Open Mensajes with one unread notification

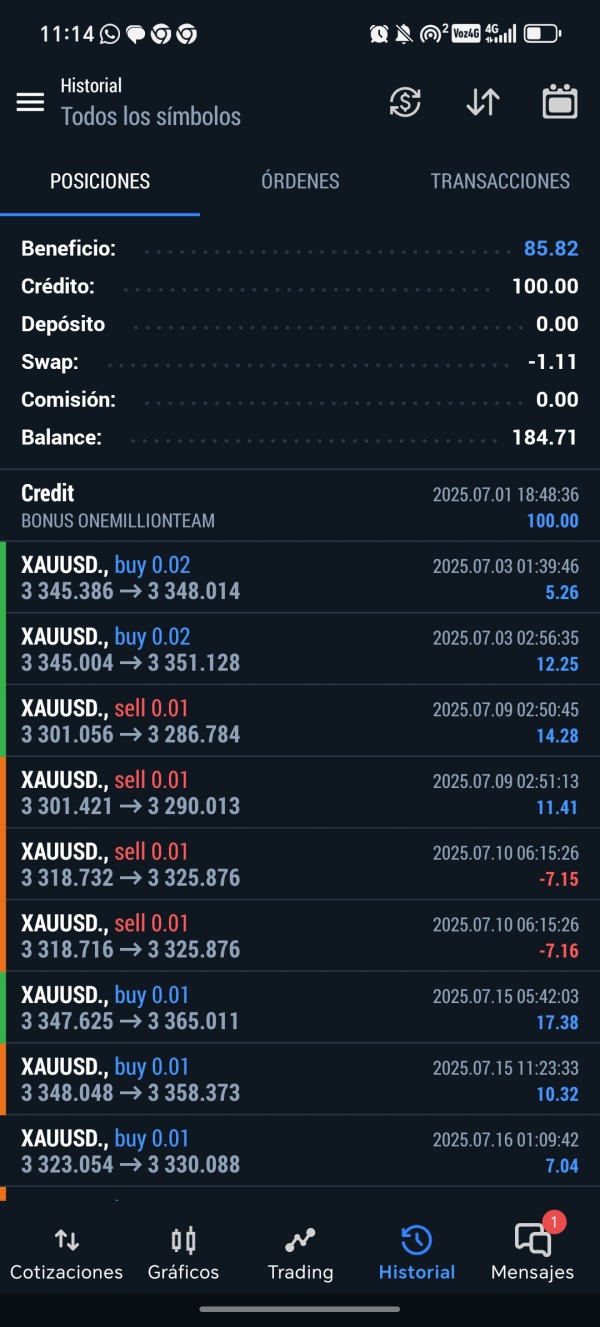(532, 1253)
